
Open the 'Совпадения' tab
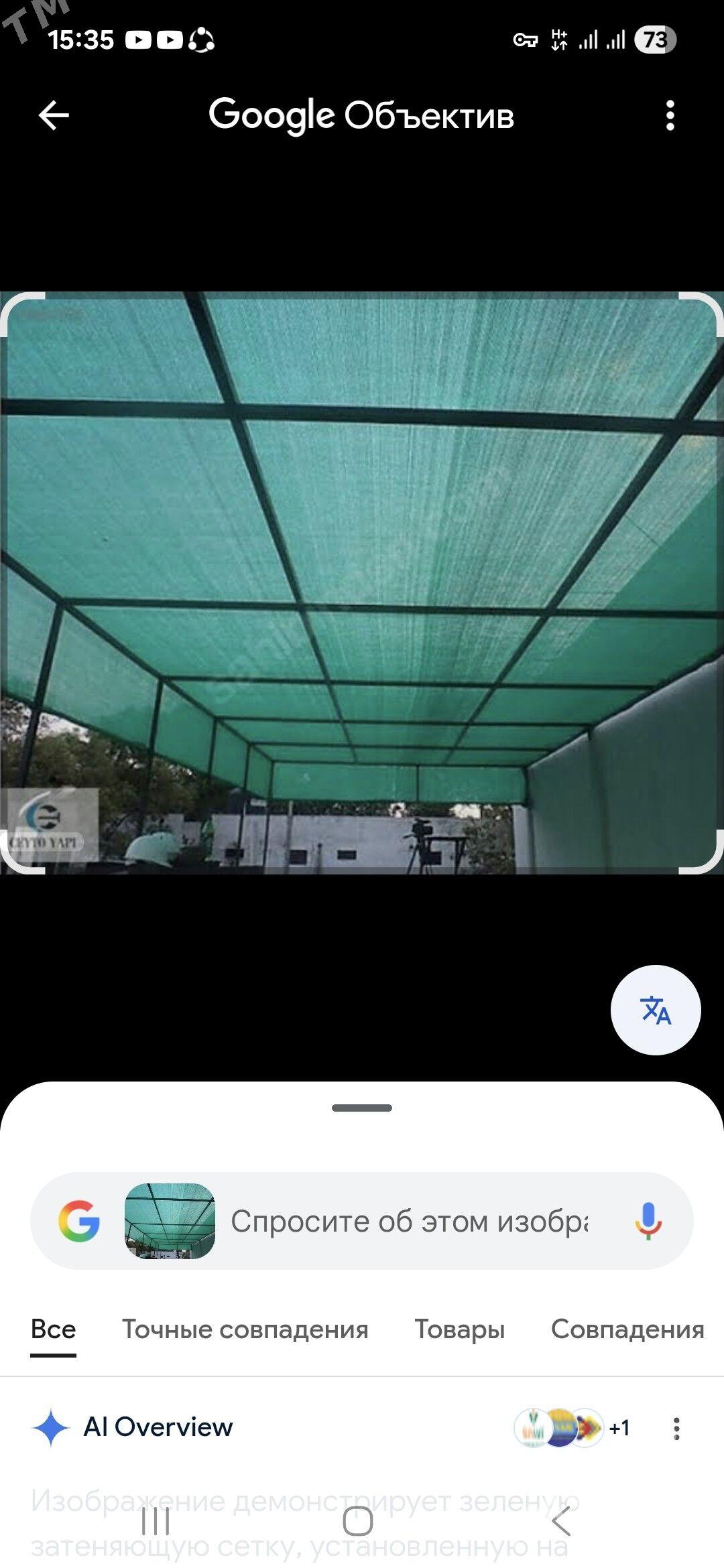point(627,1329)
